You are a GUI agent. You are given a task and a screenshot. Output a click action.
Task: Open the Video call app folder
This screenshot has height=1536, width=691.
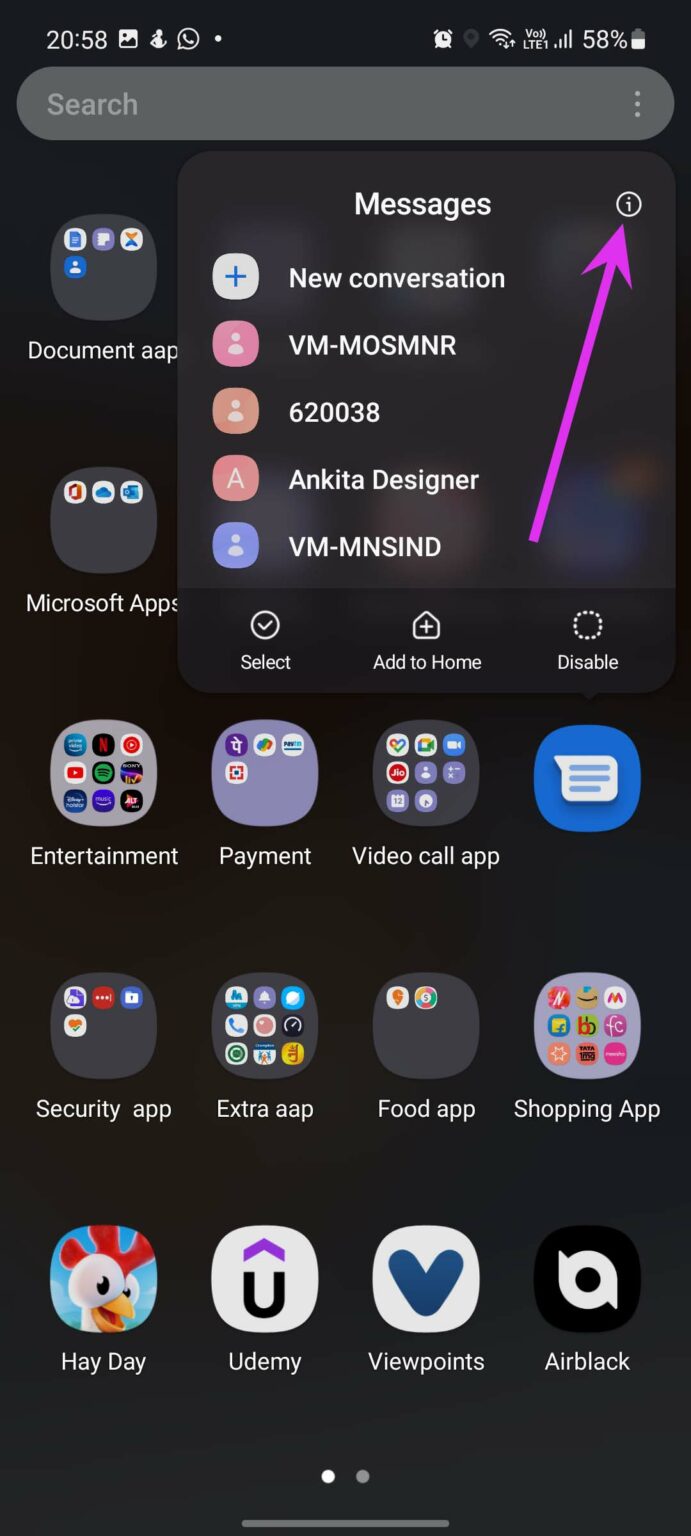pos(426,773)
